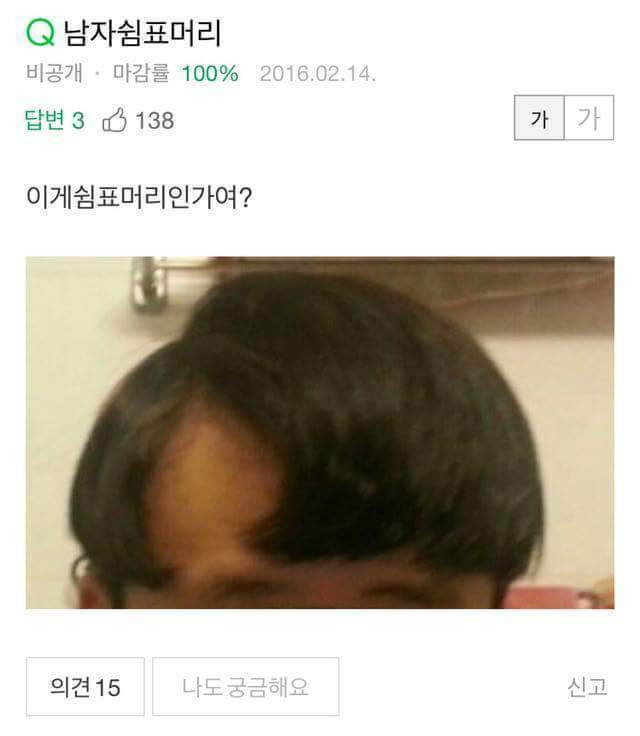View the 답변 3 answers
The image size is (640, 736).
pos(54,121)
